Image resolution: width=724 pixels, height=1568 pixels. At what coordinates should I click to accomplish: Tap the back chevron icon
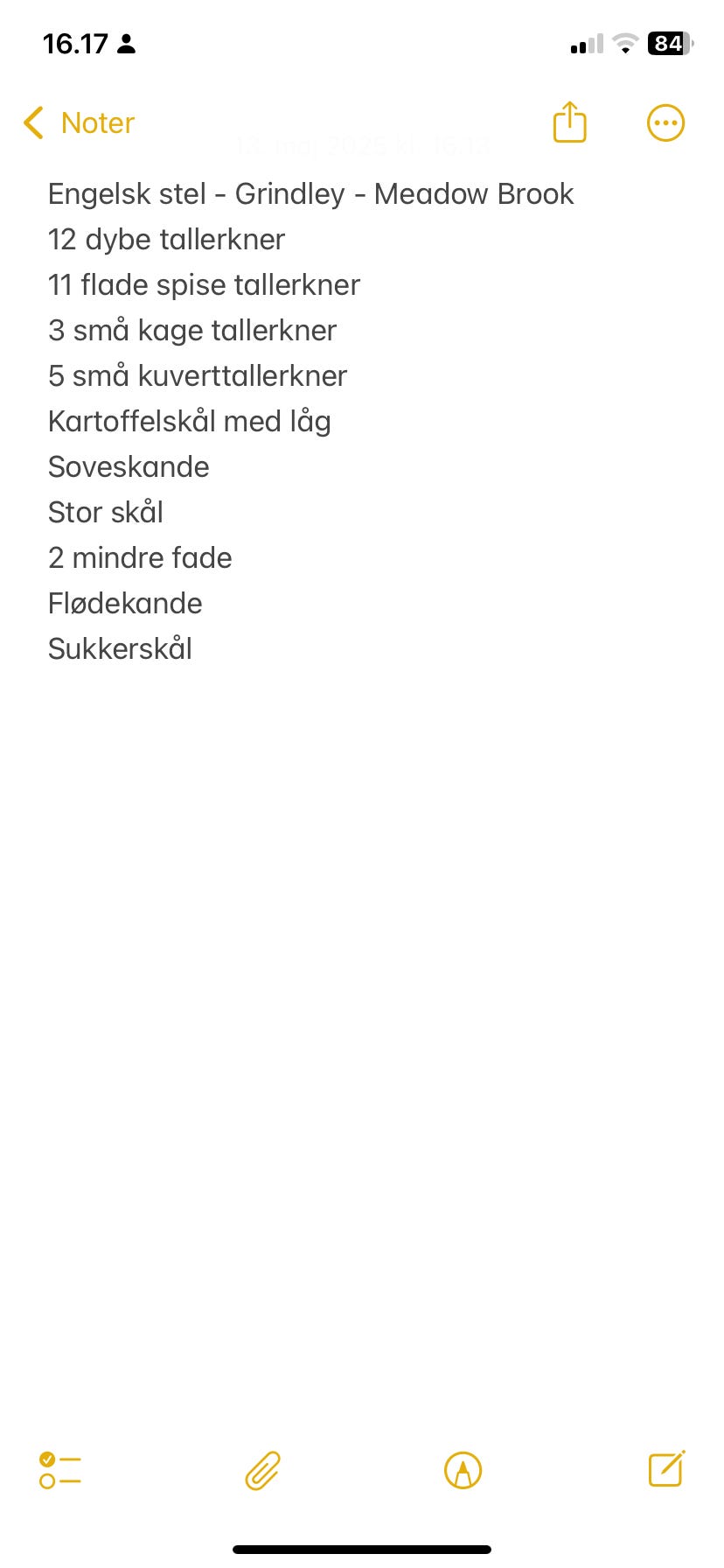click(x=32, y=122)
